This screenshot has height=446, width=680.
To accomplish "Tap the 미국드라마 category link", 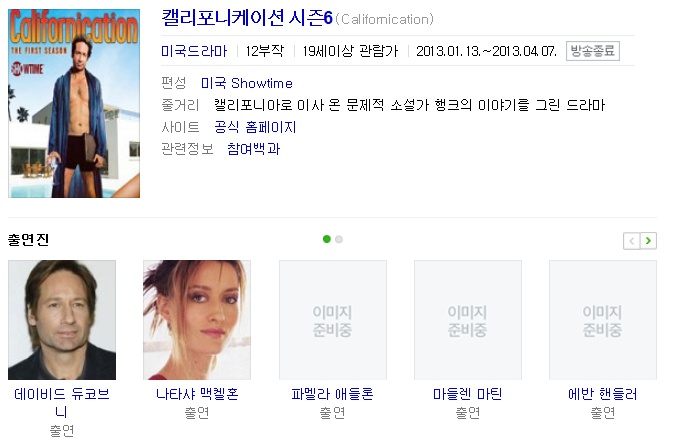I will click(194, 51).
